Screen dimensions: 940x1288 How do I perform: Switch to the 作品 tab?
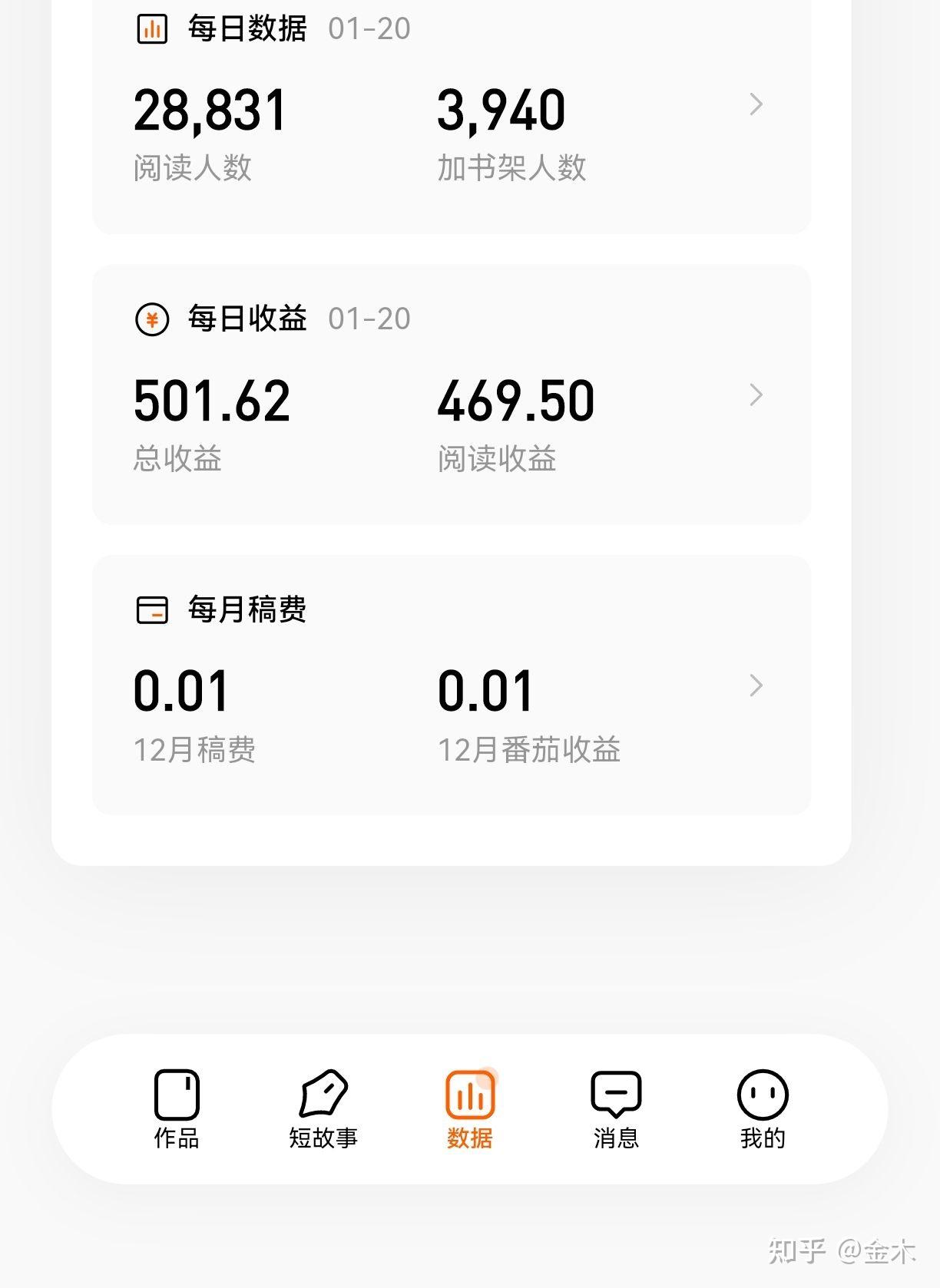point(177,1108)
